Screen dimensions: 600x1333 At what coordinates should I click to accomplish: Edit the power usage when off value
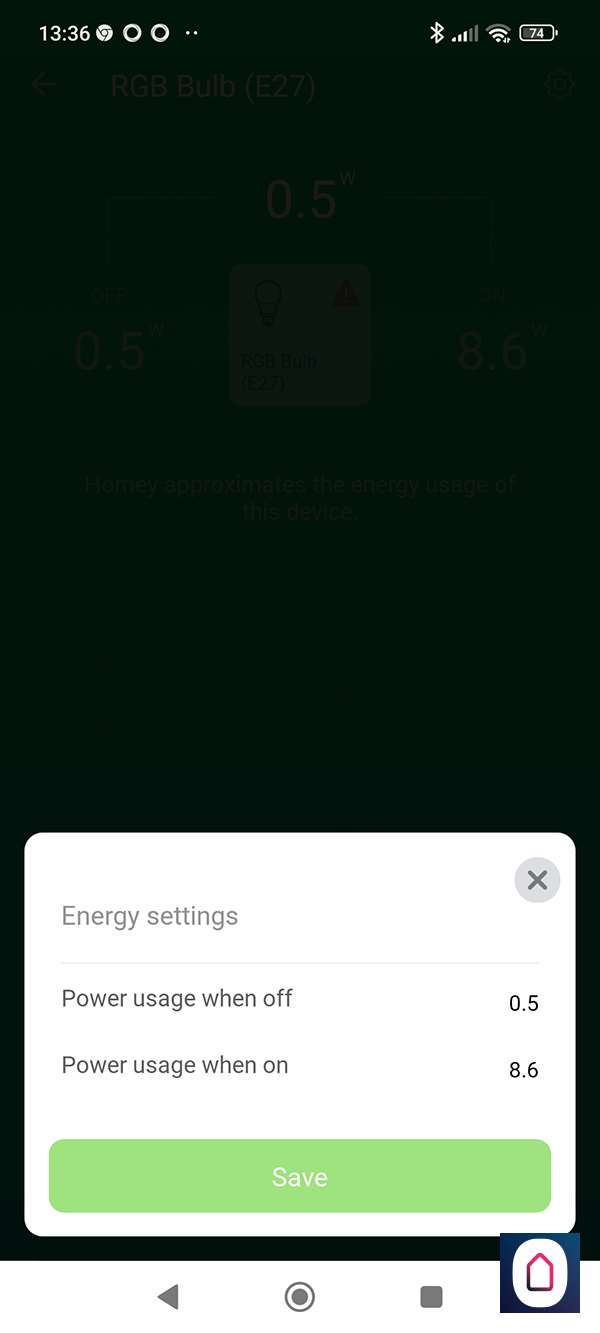523,1003
